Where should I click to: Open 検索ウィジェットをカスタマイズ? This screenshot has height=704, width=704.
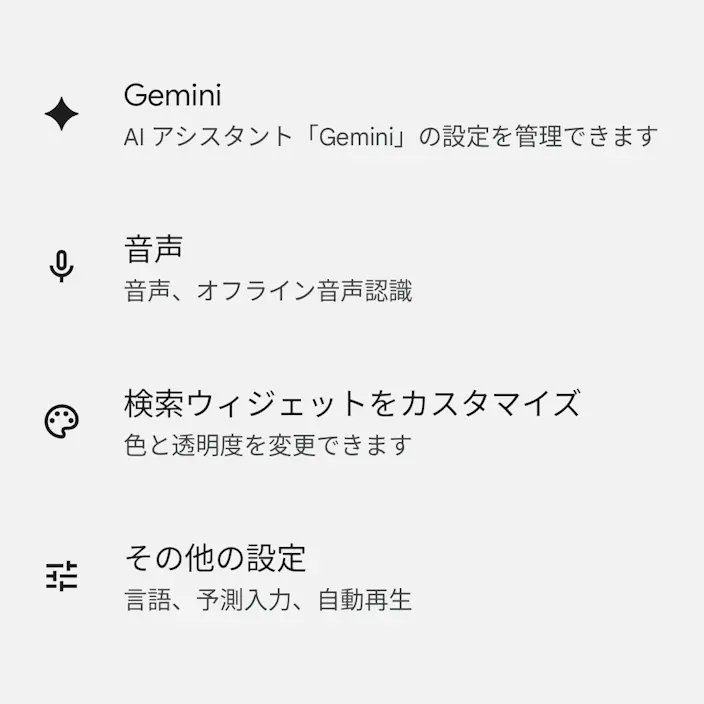click(x=352, y=422)
